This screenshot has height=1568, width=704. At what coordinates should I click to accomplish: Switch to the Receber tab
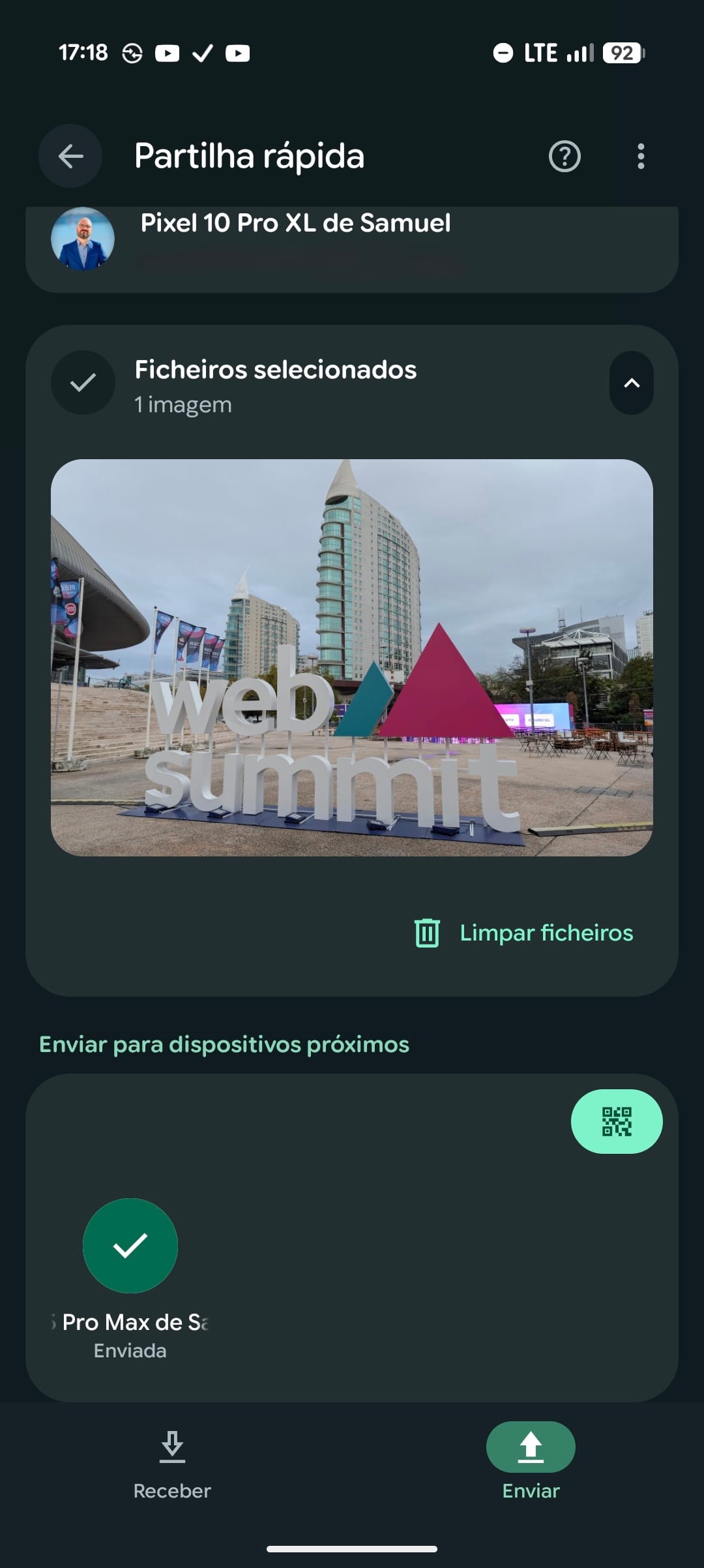point(172,1461)
